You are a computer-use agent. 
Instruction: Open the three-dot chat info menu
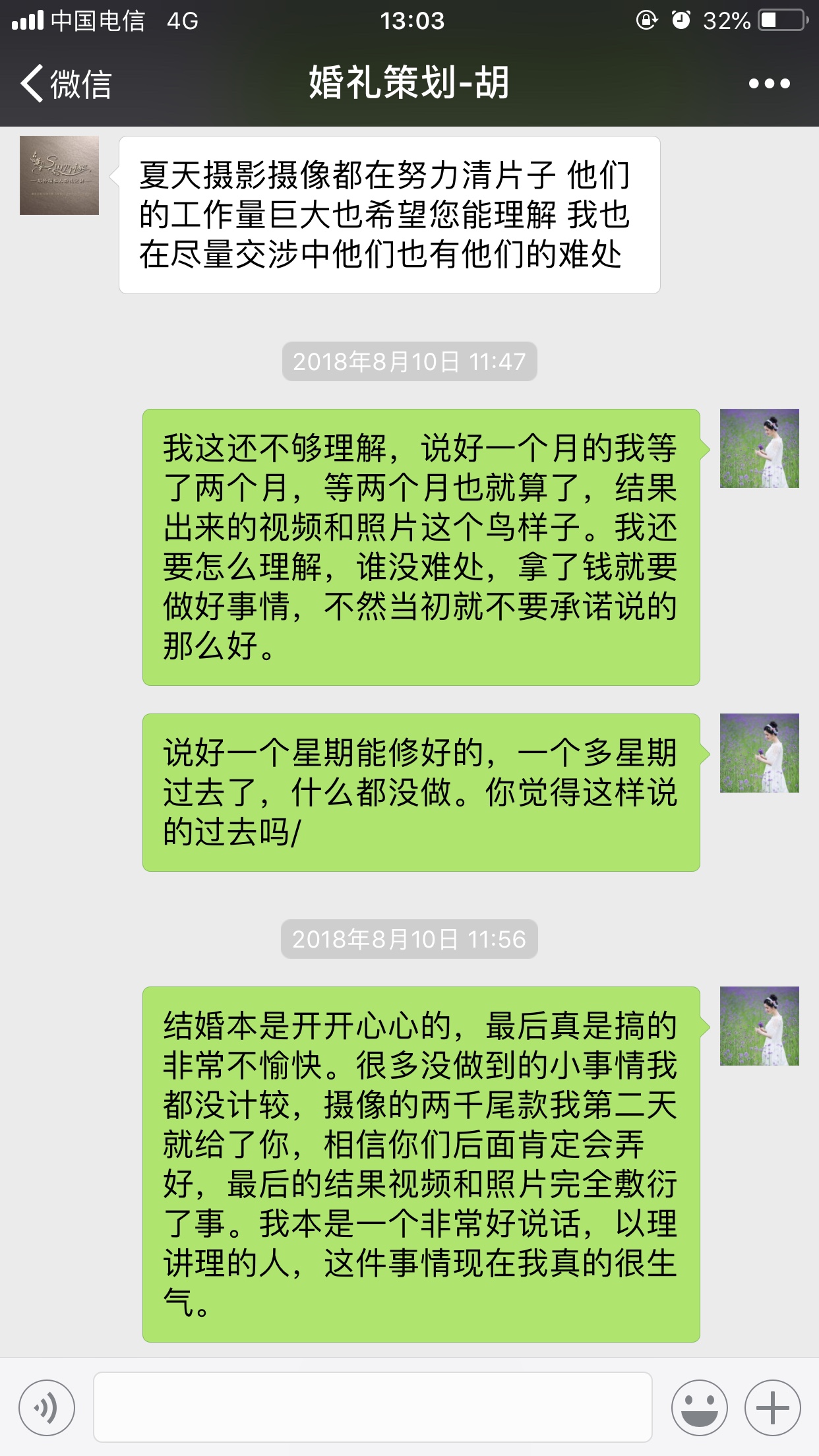pos(769,84)
